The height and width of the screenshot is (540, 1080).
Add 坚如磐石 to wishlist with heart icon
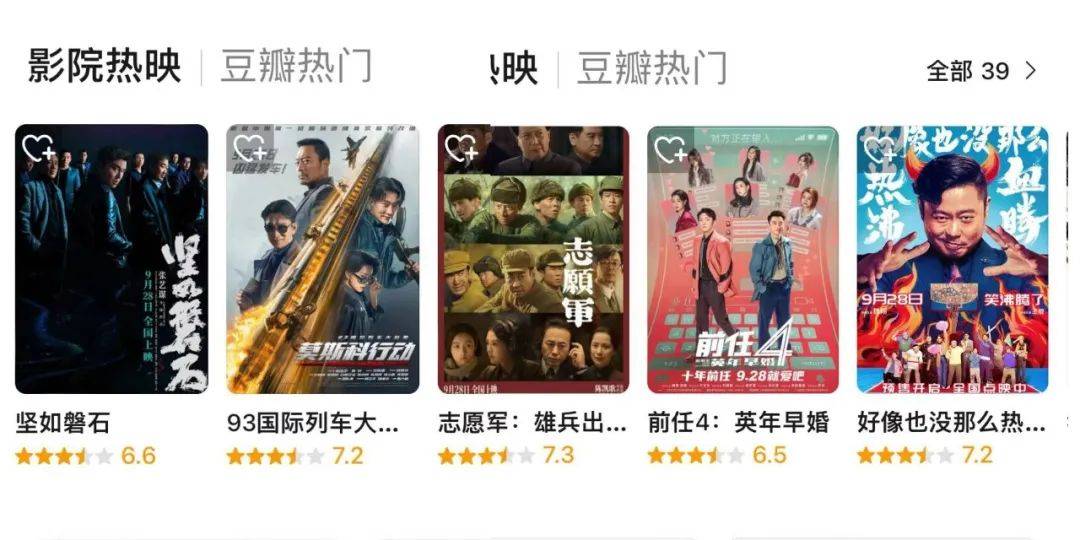point(39,149)
